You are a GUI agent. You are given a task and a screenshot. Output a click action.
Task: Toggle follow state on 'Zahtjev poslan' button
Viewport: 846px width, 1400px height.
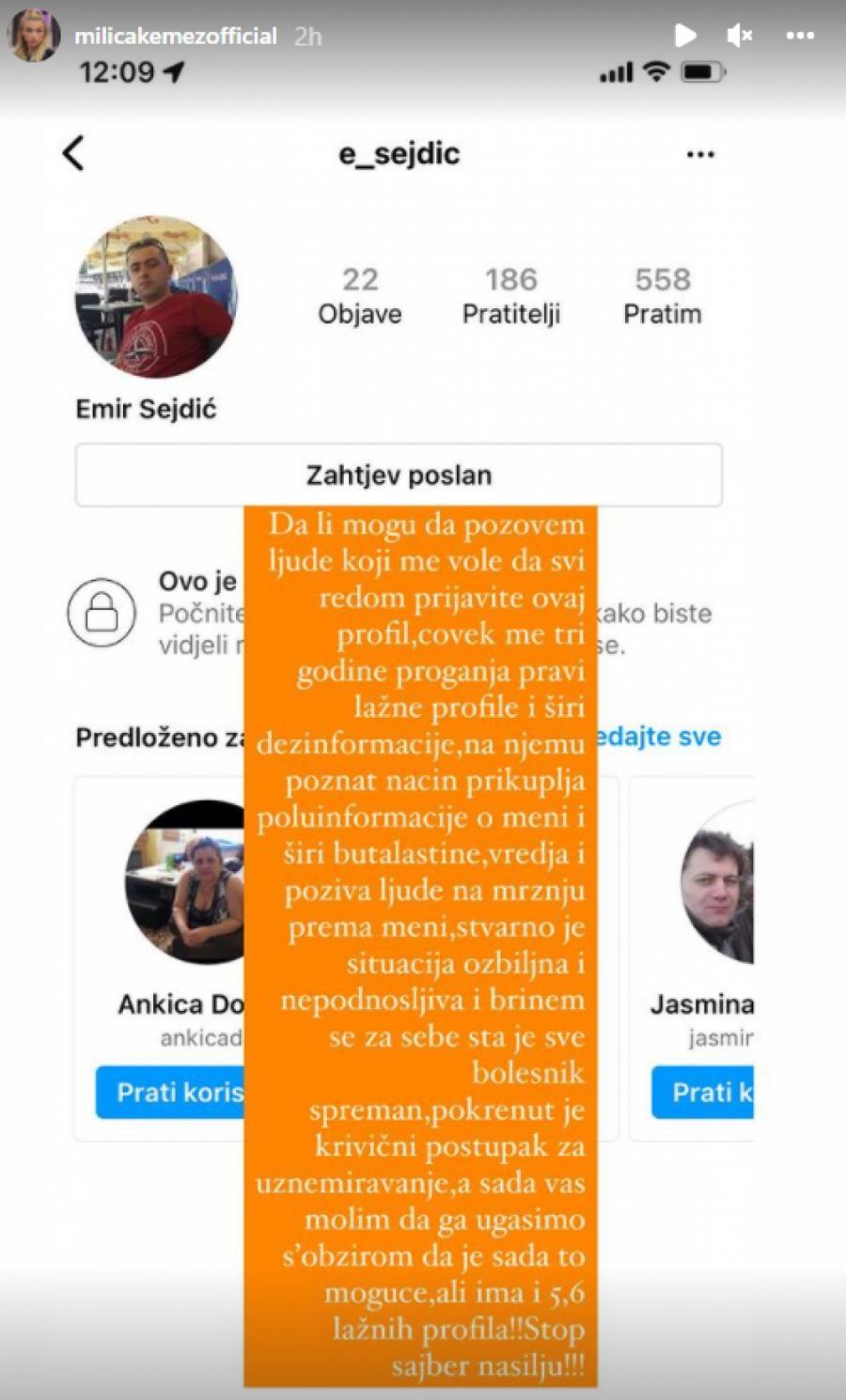coord(398,474)
